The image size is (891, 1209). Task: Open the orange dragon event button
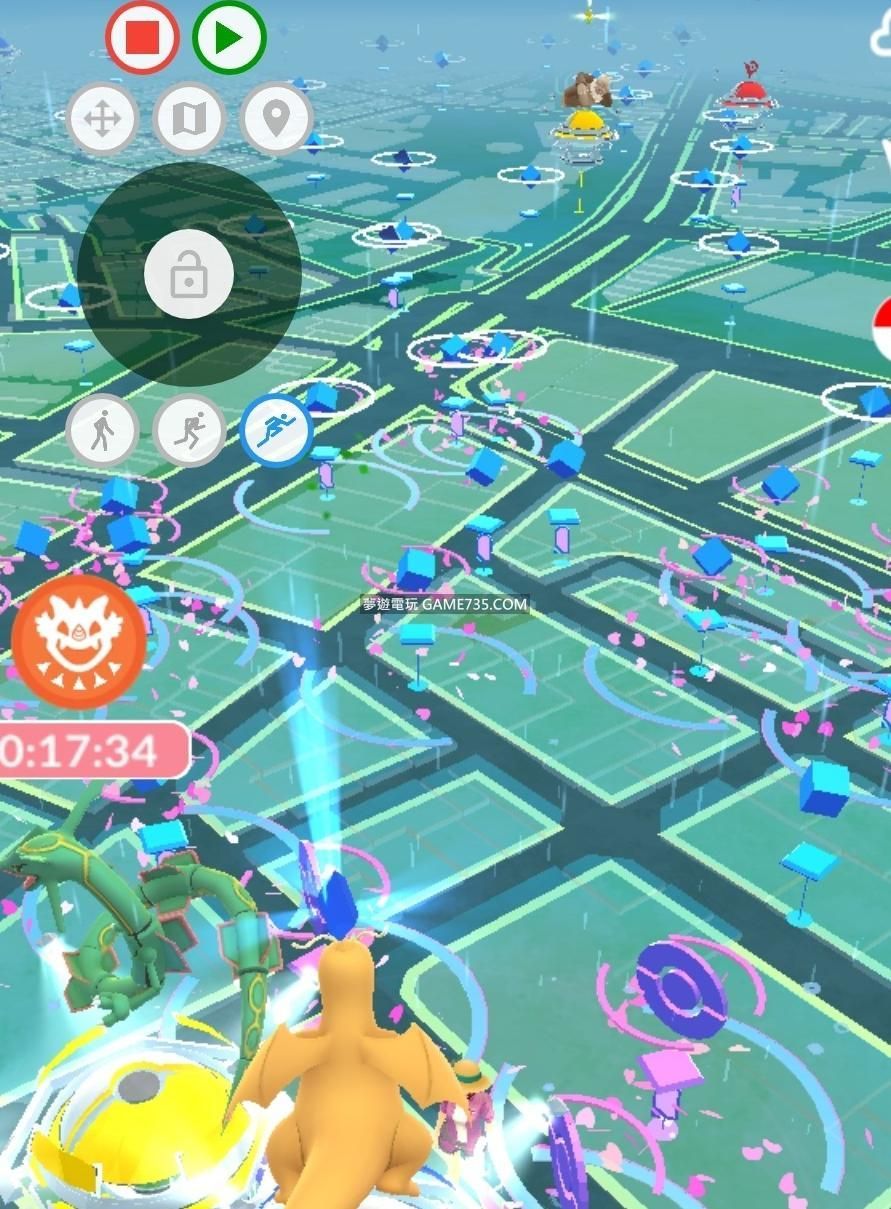click(x=78, y=642)
